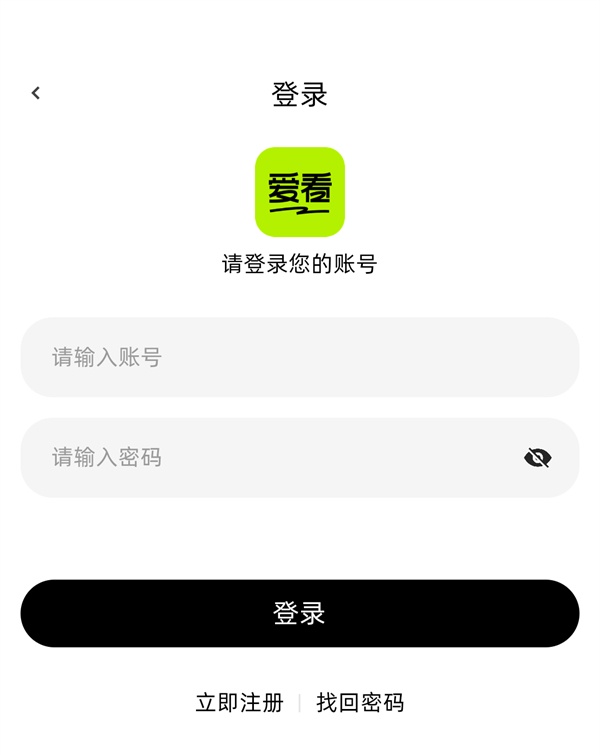
Task: Tap the 请输入密码 password field
Action: [x=270, y=457]
